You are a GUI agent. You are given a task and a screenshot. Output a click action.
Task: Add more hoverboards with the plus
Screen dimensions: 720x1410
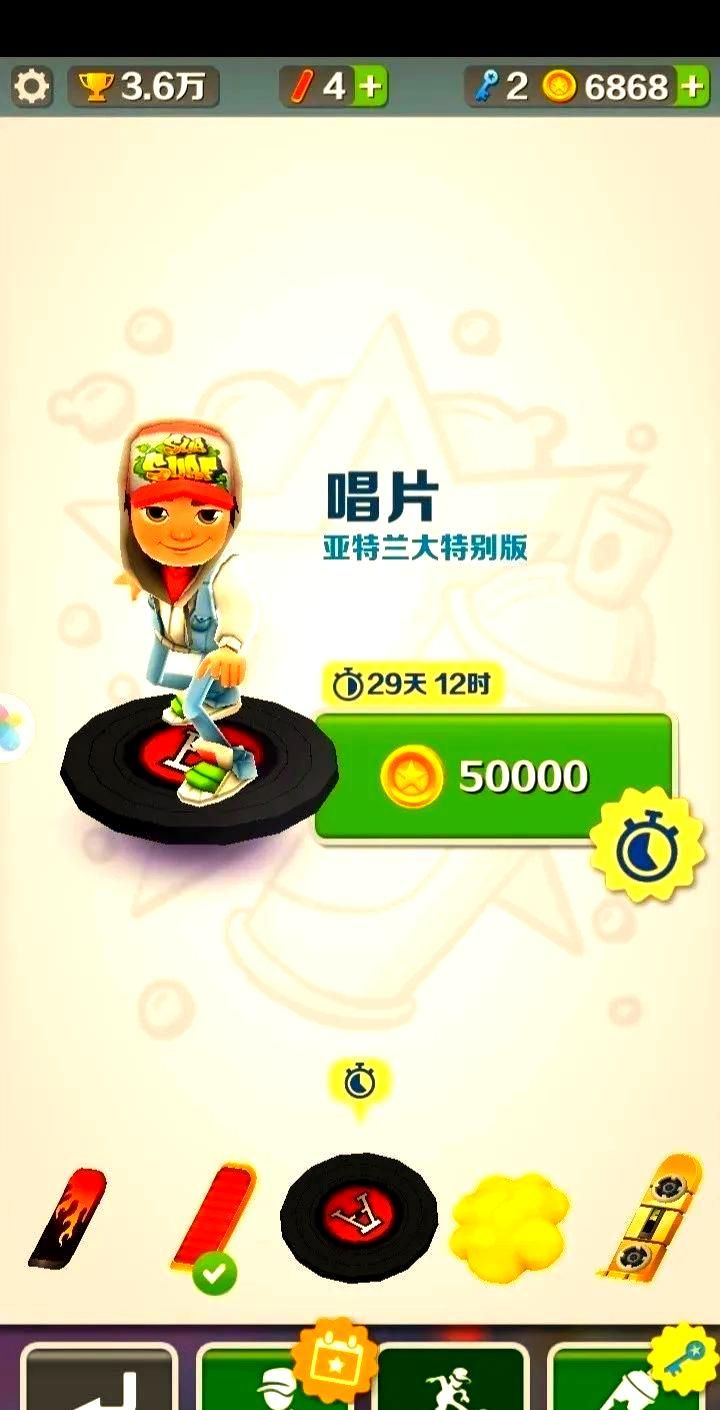370,87
